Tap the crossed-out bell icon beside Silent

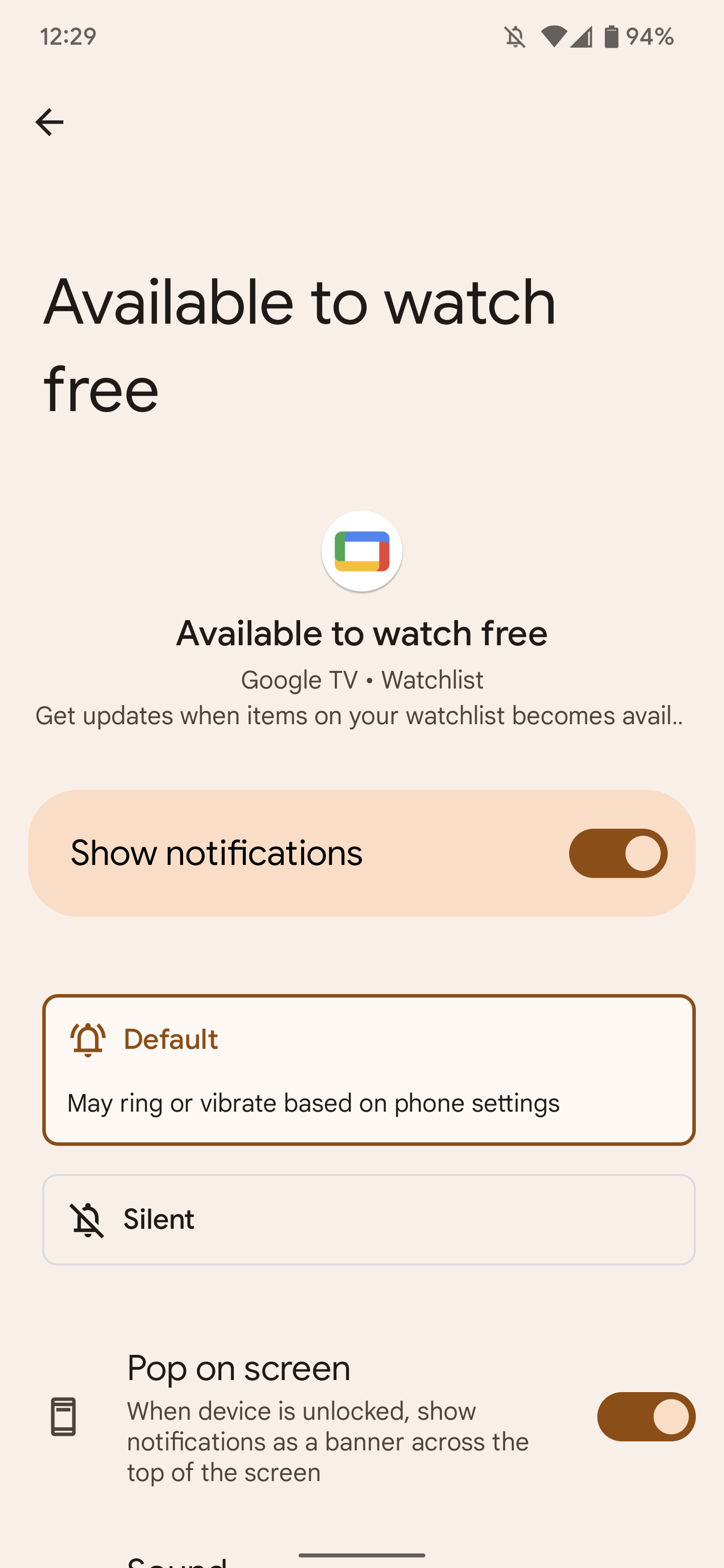pos(86,1219)
